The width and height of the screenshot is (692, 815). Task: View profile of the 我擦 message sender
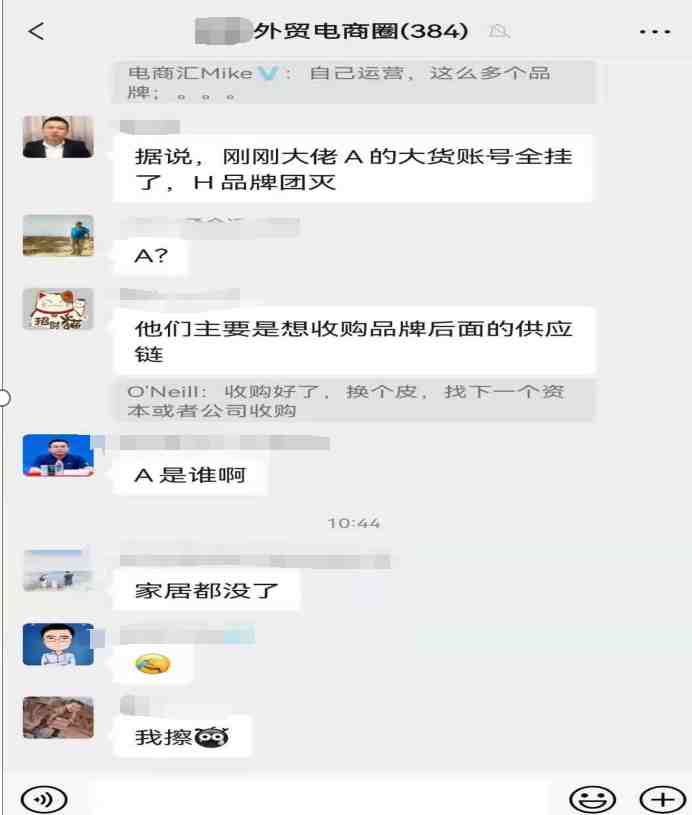coord(58,717)
